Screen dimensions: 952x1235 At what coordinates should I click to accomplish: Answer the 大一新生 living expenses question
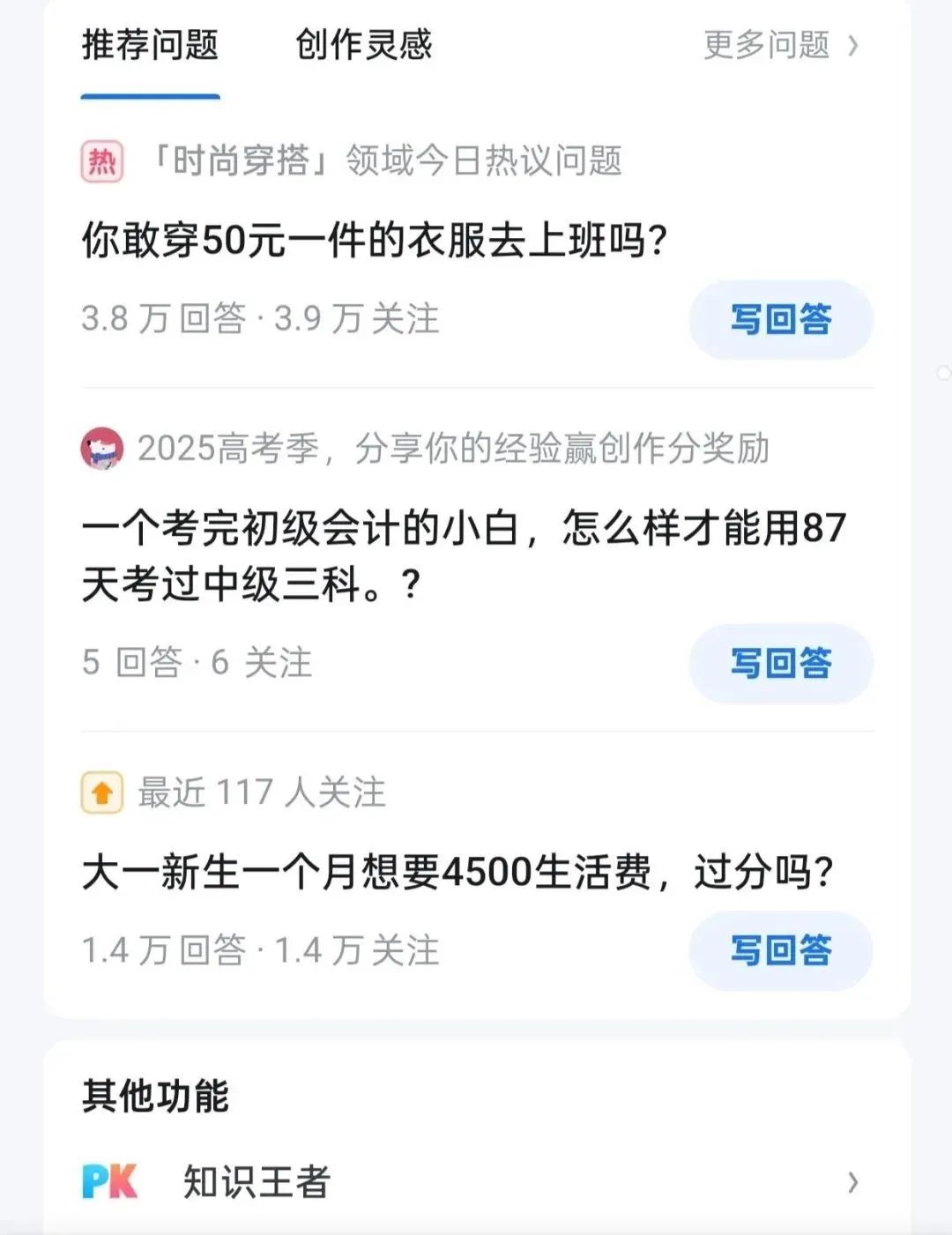tap(781, 950)
